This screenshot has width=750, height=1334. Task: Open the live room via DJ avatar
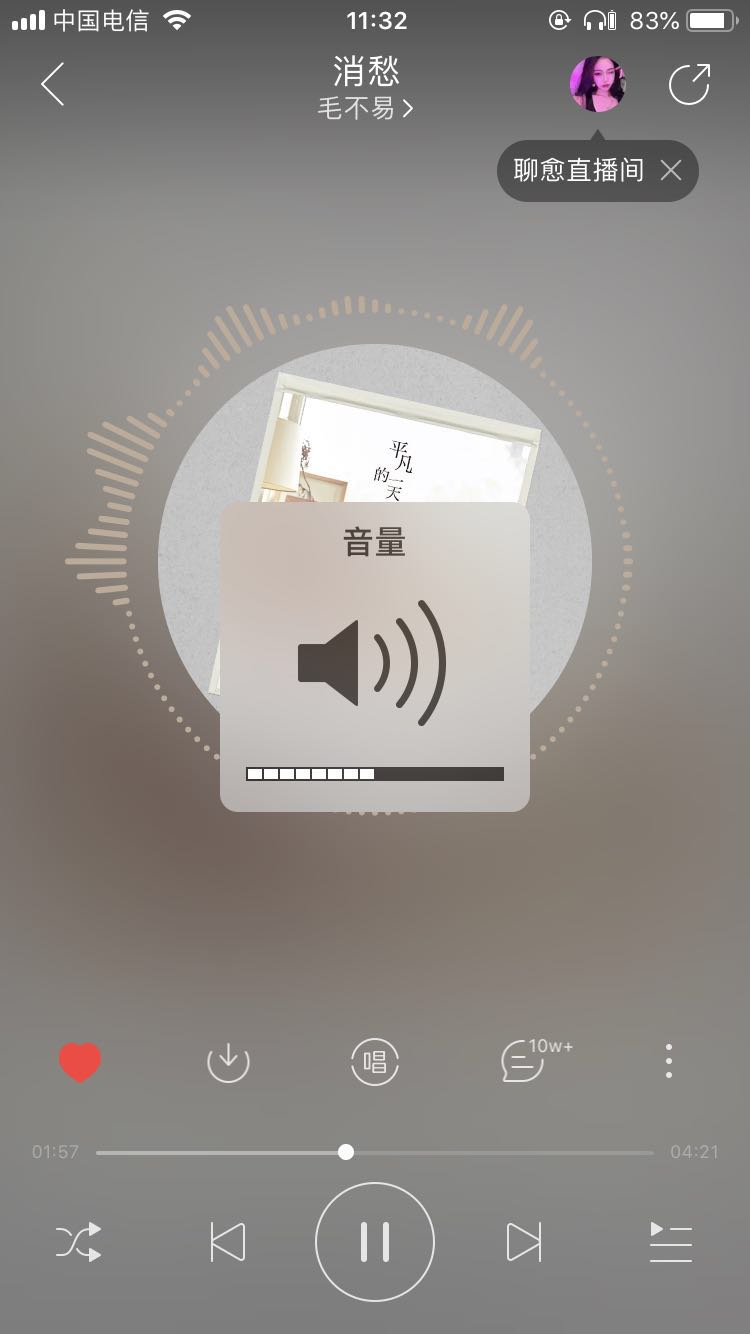(597, 84)
